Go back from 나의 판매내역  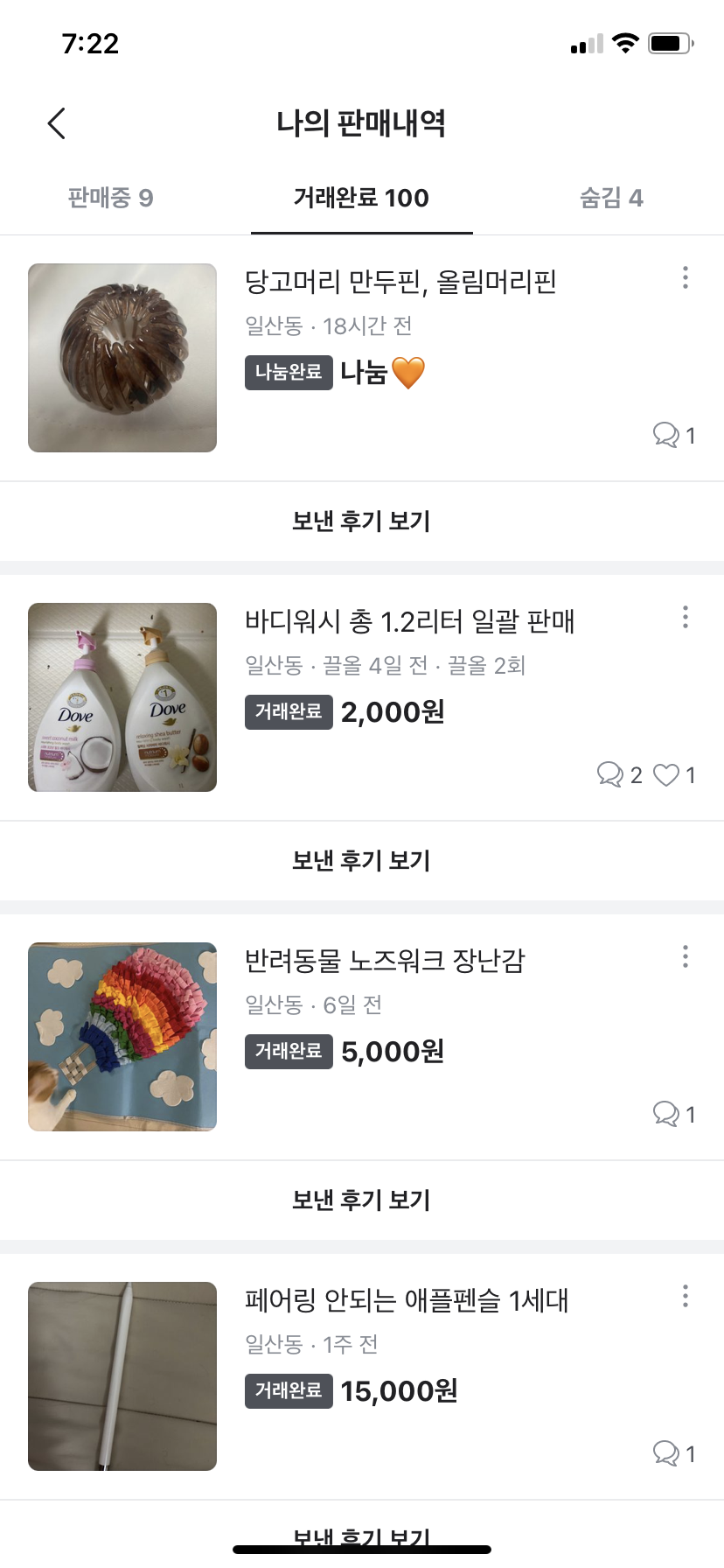[x=57, y=123]
